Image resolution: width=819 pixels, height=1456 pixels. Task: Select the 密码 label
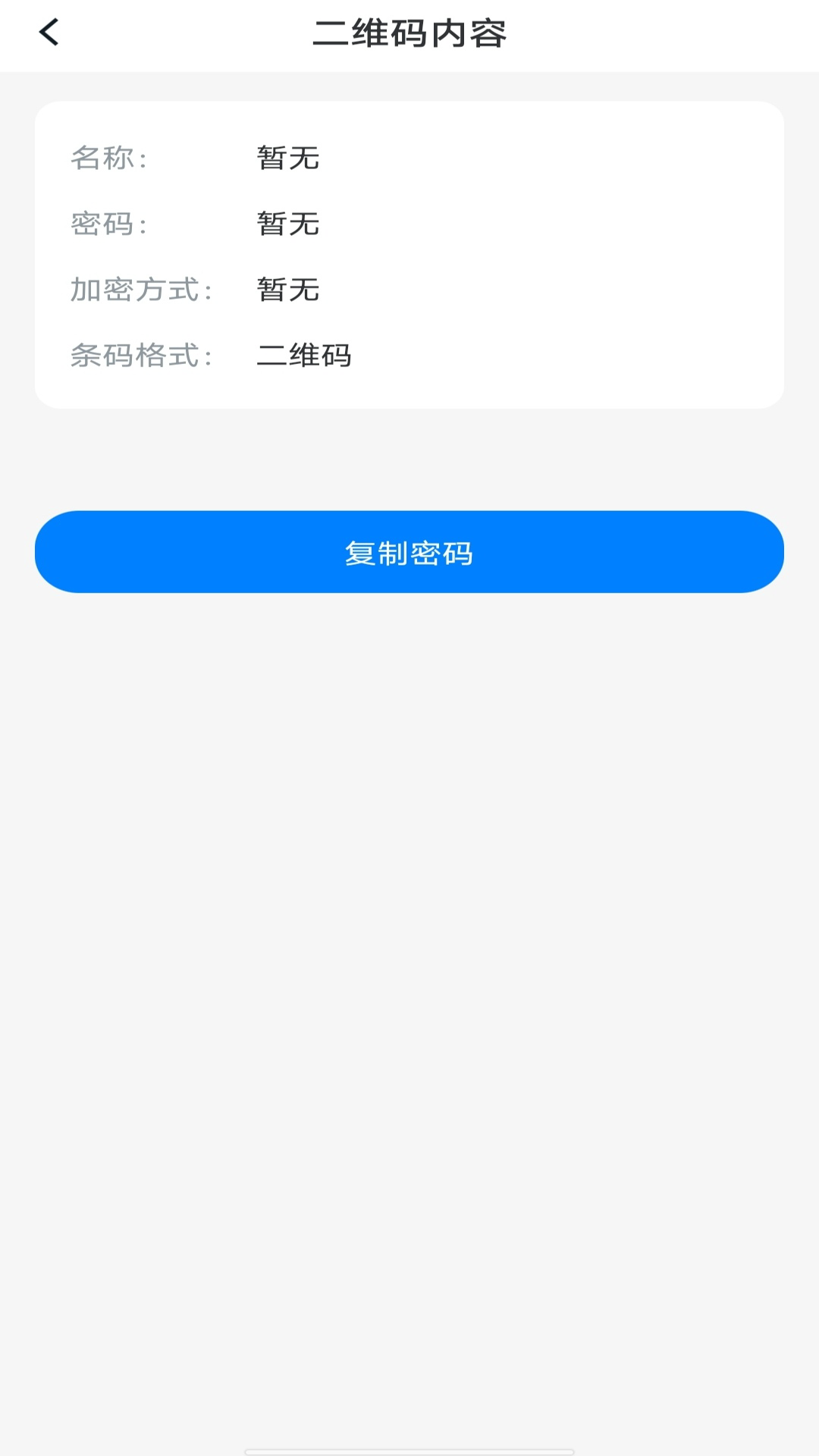[108, 222]
